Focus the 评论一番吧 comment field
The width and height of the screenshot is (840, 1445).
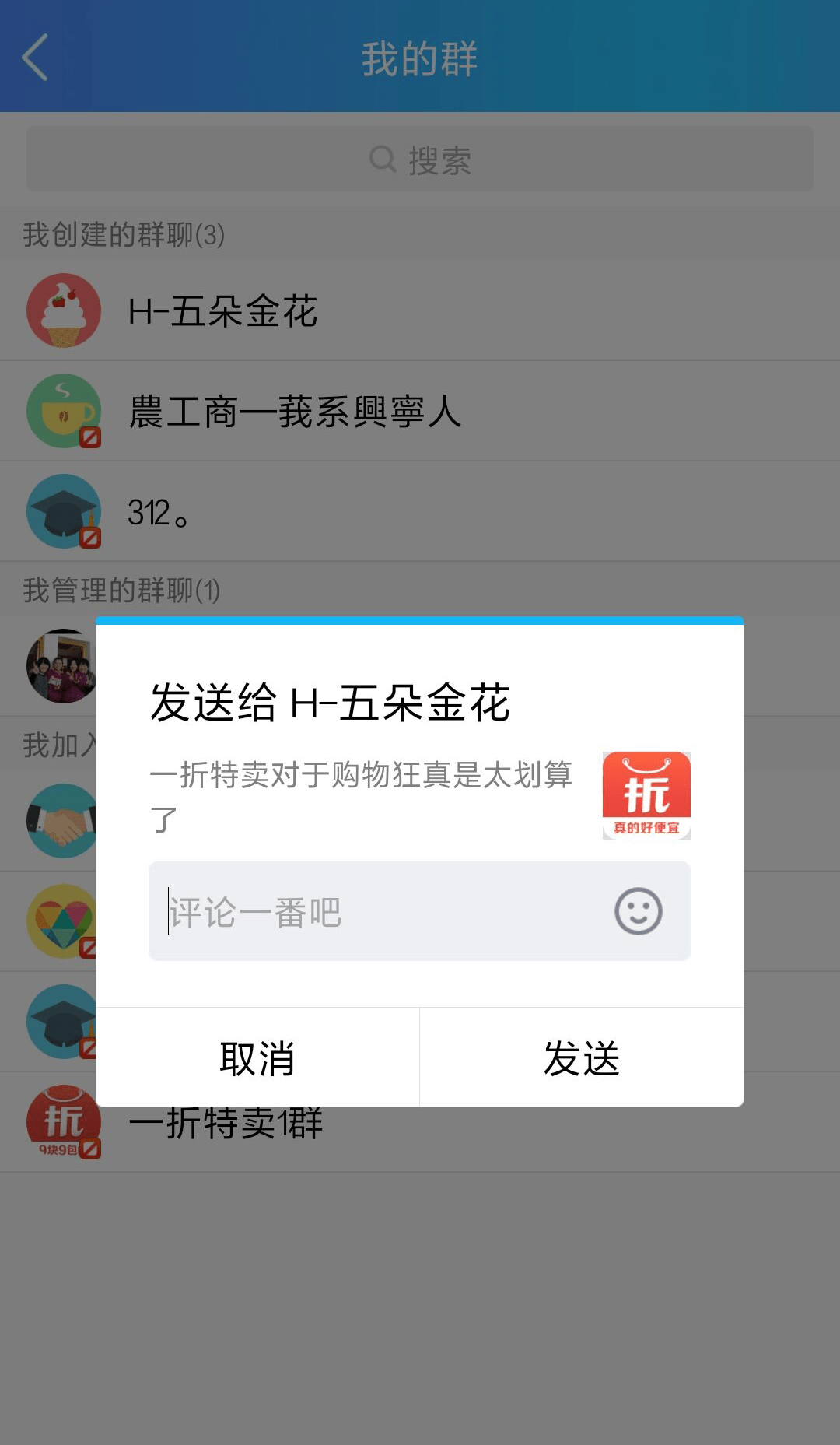(x=373, y=912)
